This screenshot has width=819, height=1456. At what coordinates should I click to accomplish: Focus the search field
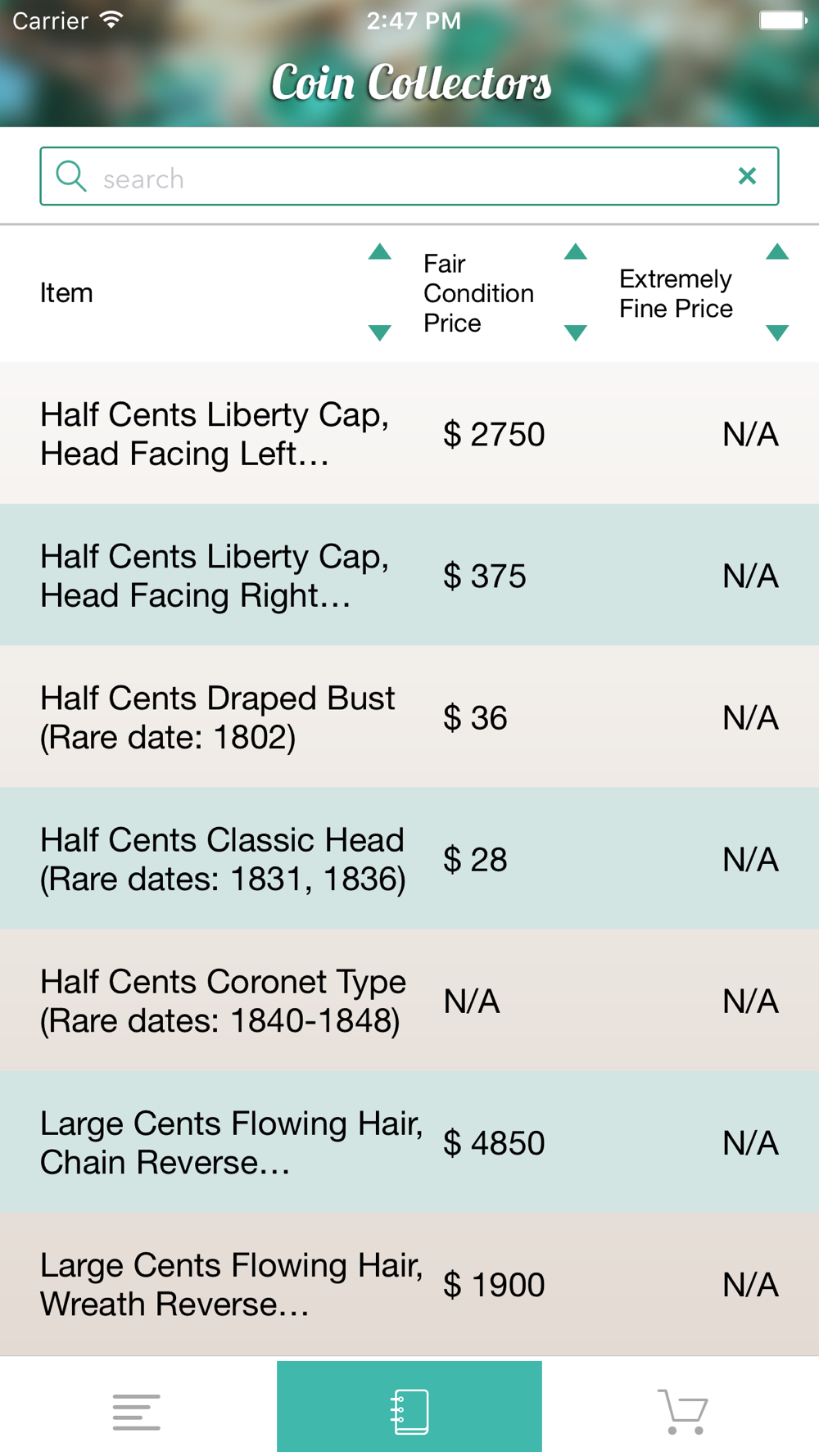click(x=409, y=176)
